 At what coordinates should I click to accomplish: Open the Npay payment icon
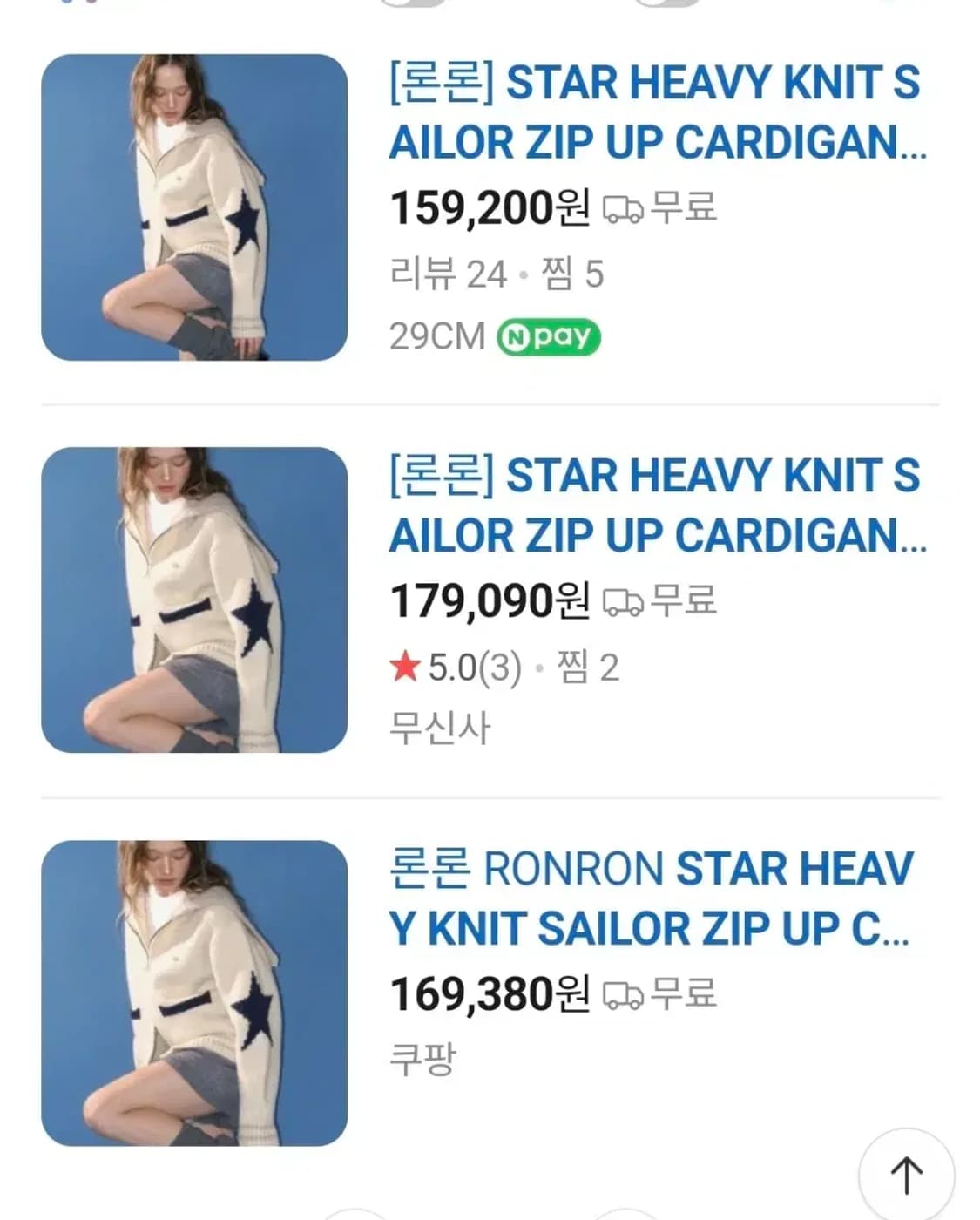pos(548,335)
